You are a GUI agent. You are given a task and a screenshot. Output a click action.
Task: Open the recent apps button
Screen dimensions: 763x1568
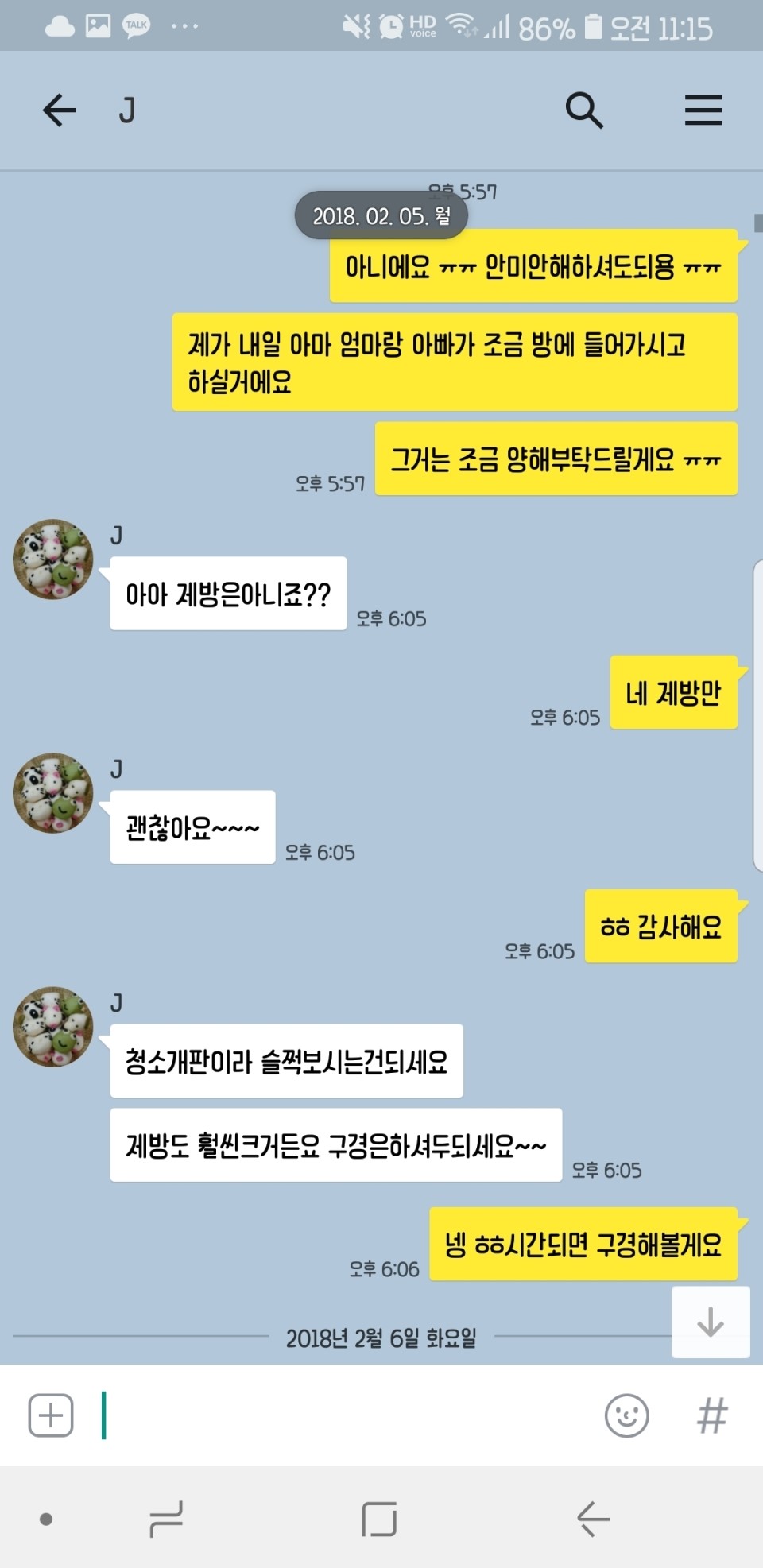click(x=166, y=1519)
